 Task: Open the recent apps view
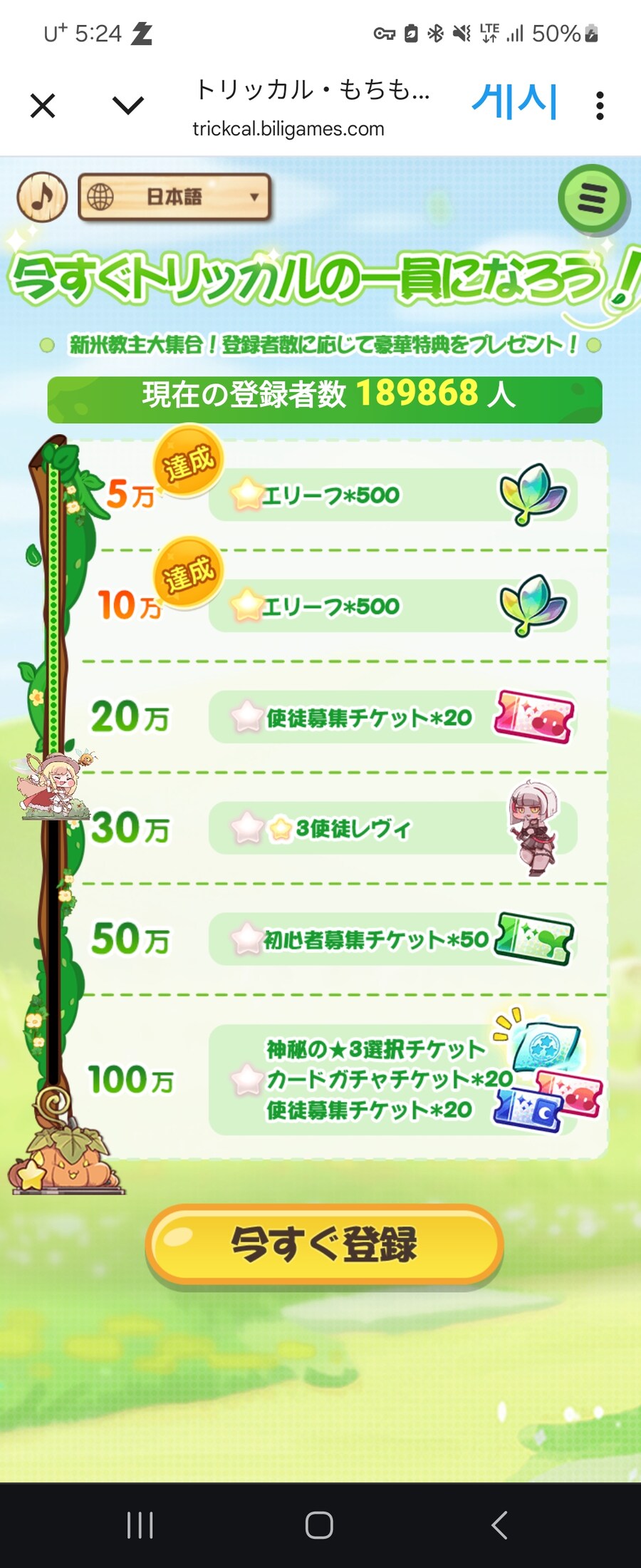(140, 1525)
